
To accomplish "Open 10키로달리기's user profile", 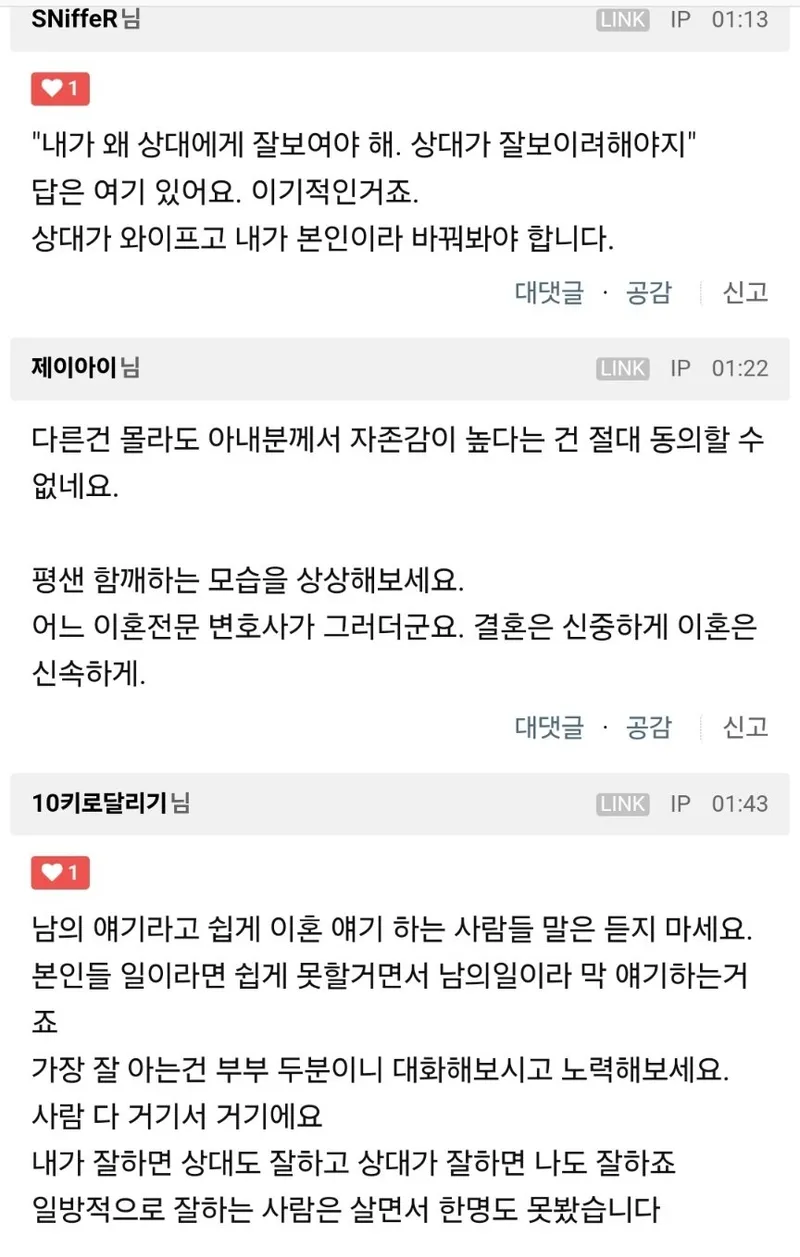I will click(100, 803).
